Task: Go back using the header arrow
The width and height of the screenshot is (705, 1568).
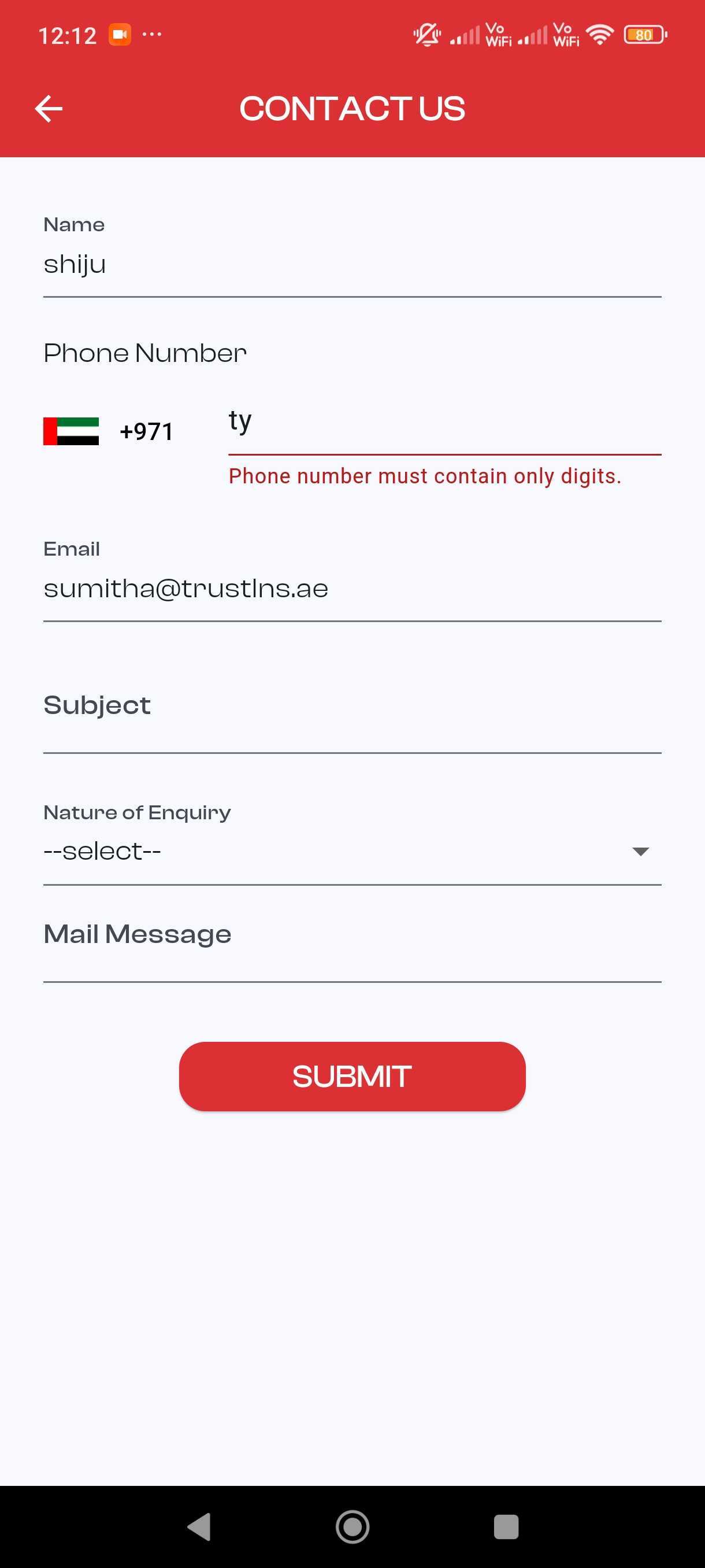Action: tap(49, 109)
